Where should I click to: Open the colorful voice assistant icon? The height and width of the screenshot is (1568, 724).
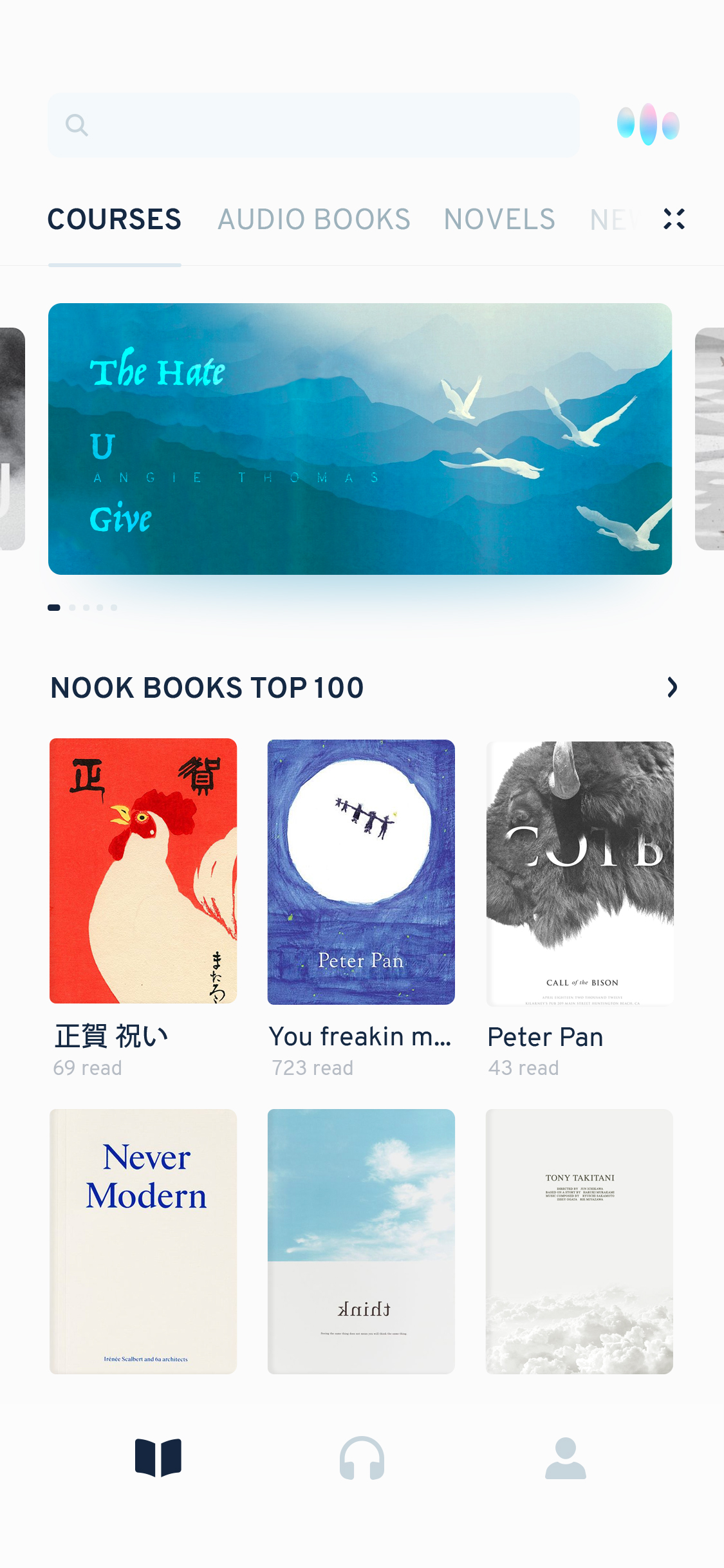(648, 124)
